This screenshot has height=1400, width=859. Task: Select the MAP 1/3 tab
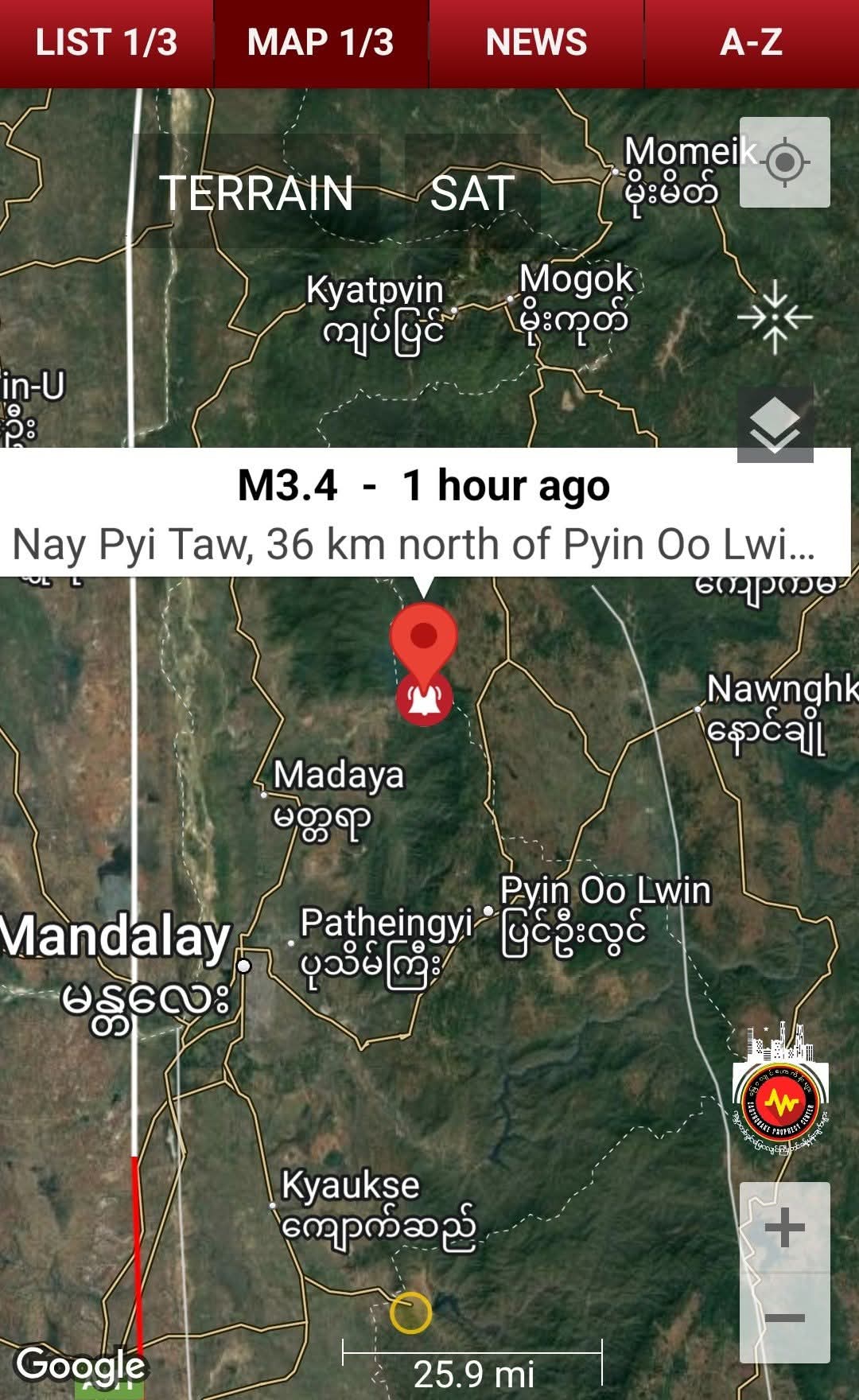pyautogui.click(x=321, y=43)
